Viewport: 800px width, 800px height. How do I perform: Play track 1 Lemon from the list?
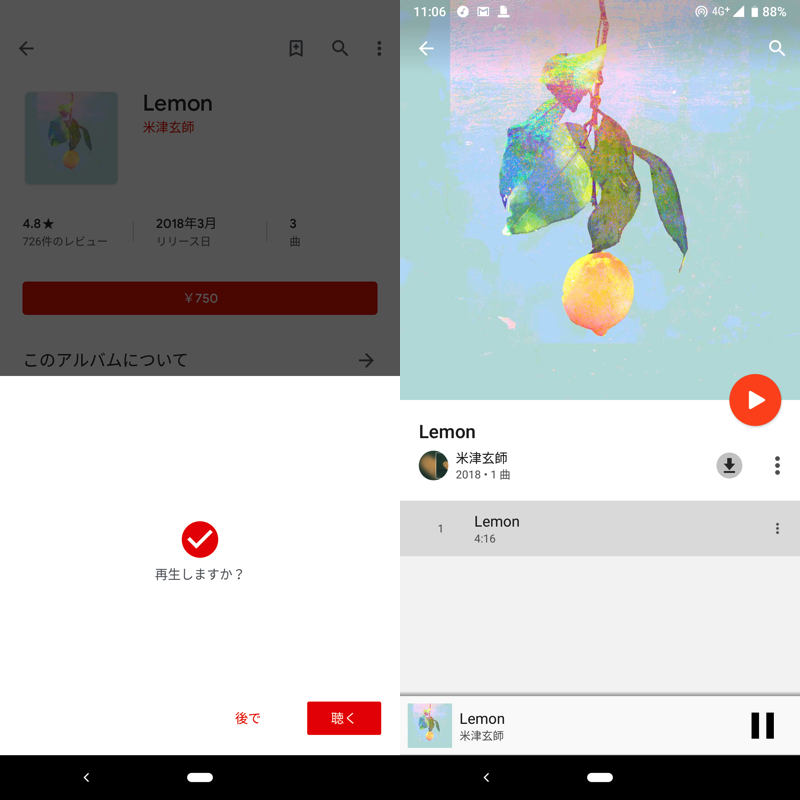[497, 529]
